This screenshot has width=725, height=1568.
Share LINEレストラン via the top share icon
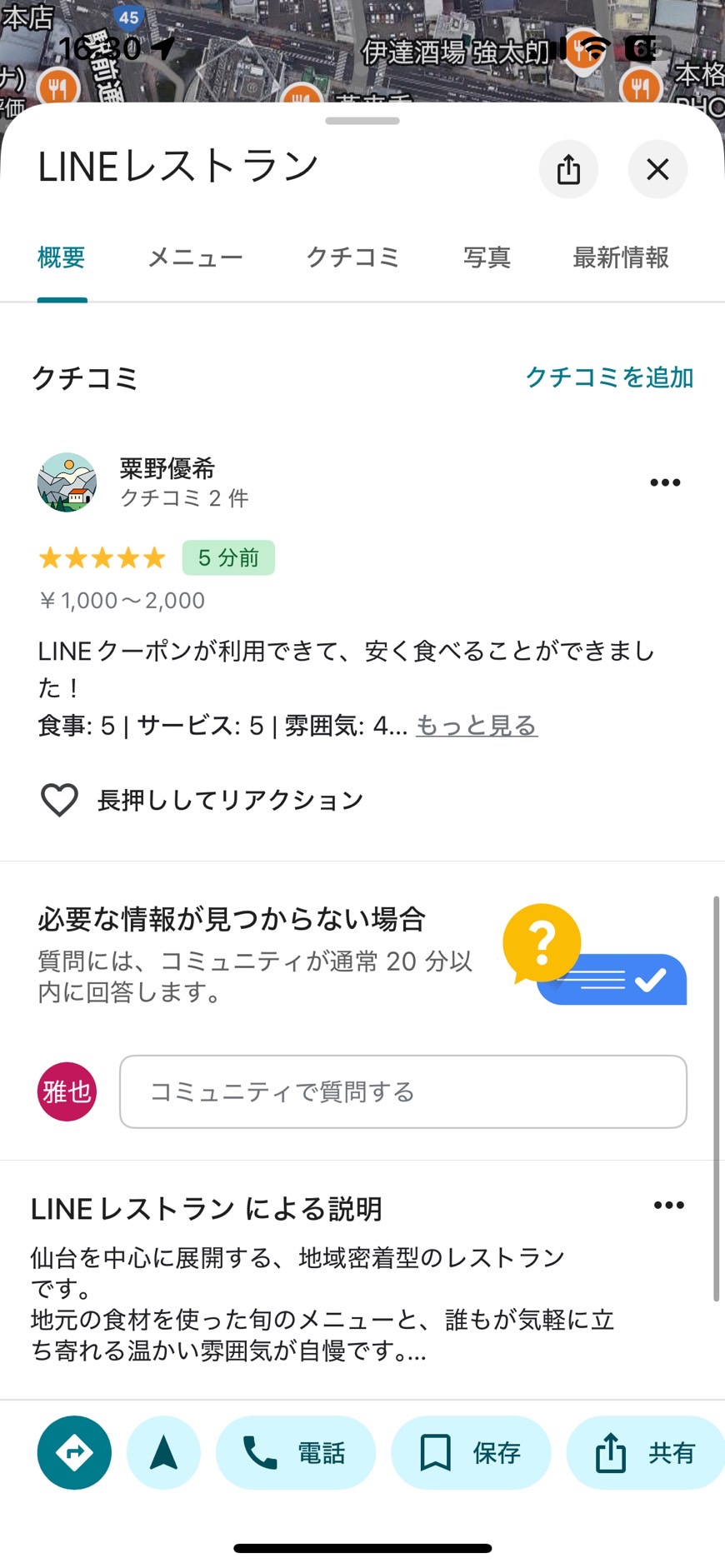tap(568, 170)
